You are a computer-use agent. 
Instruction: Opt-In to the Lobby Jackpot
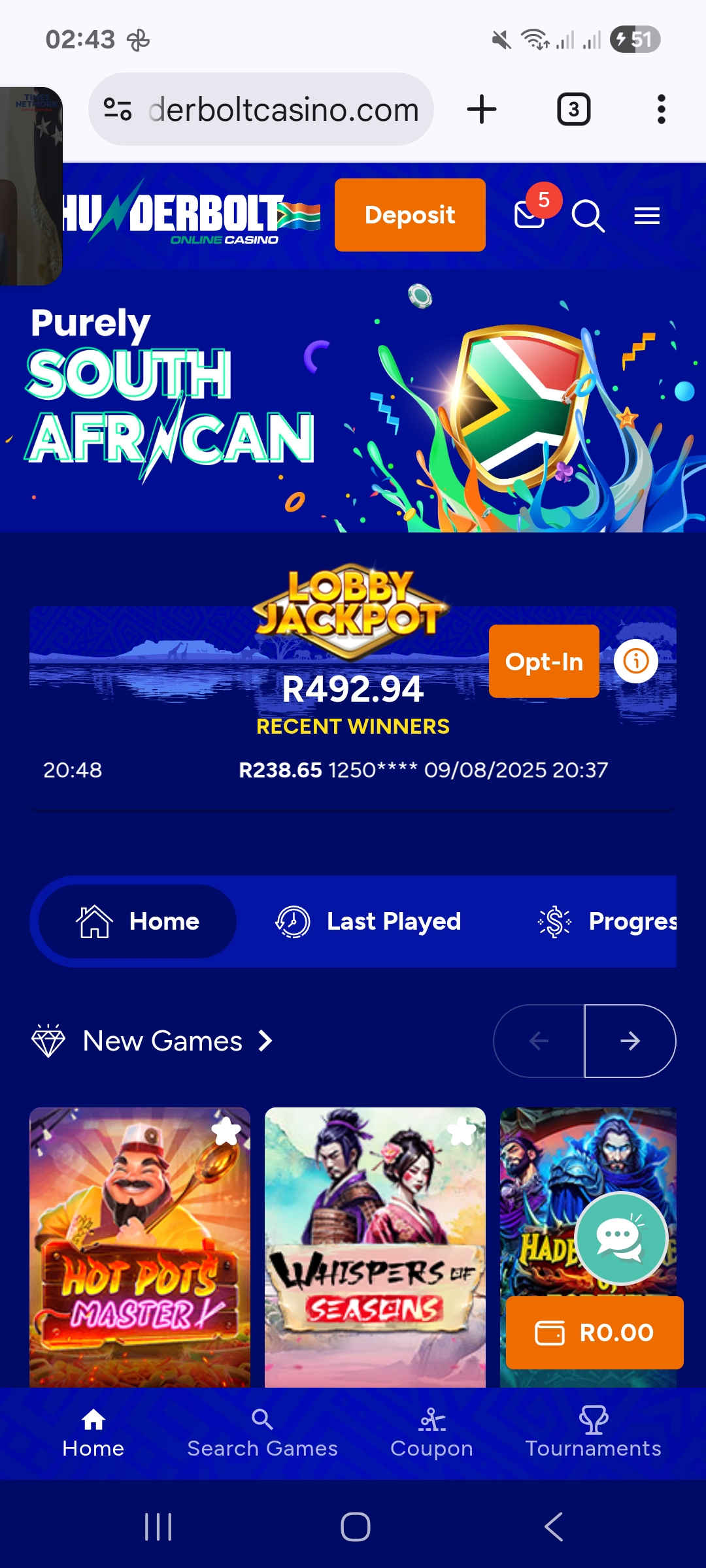click(x=544, y=661)
